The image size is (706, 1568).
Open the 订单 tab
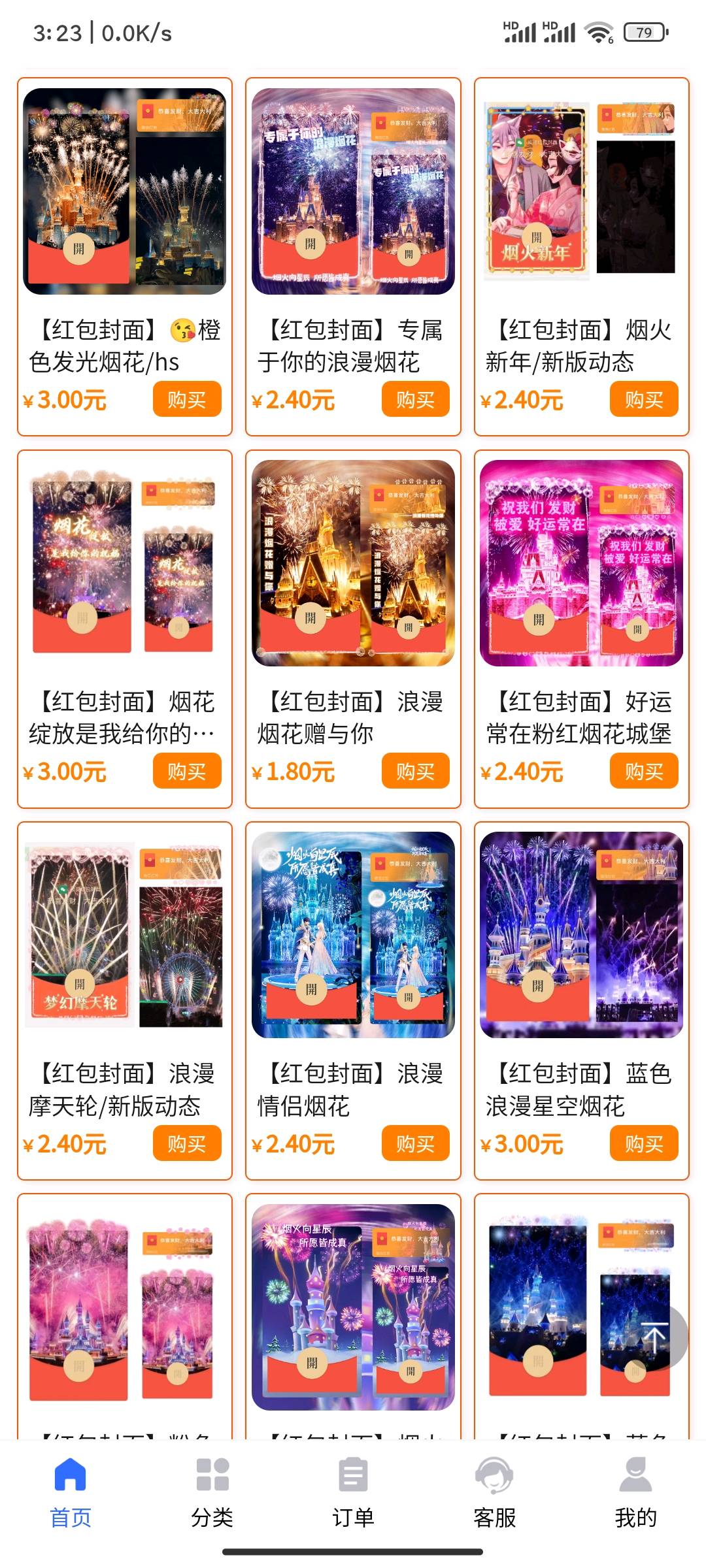click(x=353, y=1492)
